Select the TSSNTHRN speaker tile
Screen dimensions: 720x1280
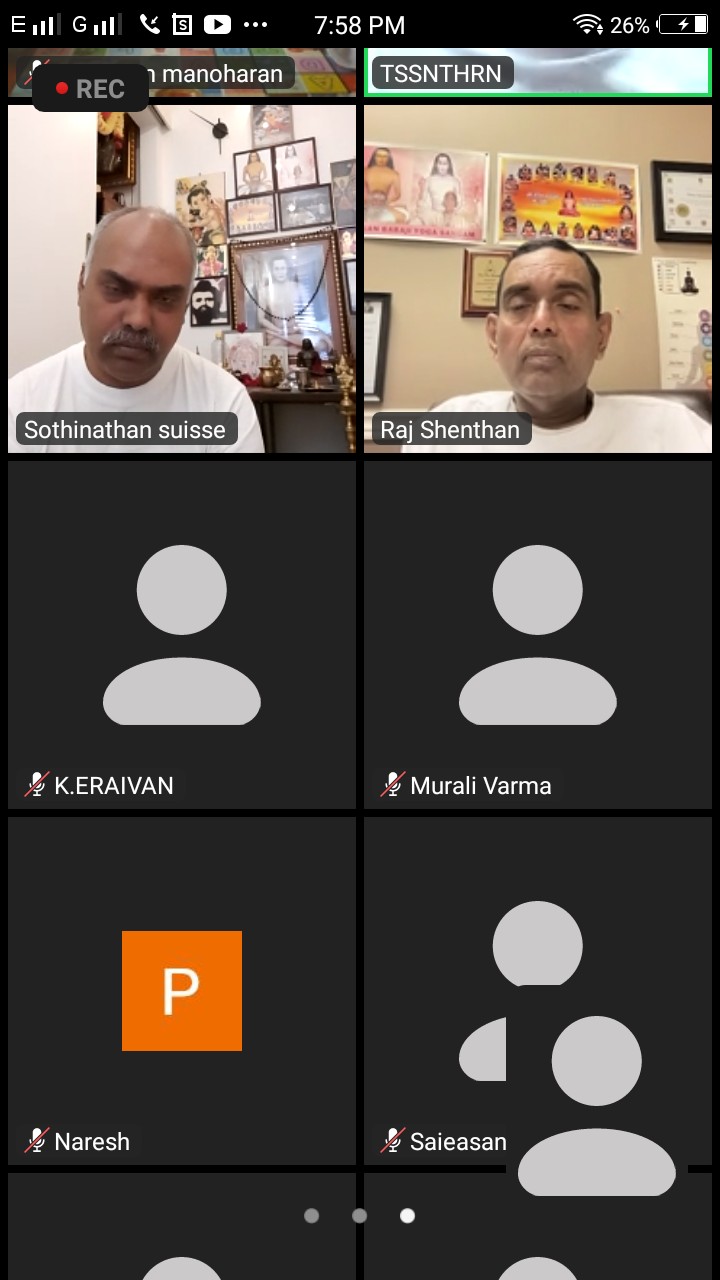tap(538, 72)
